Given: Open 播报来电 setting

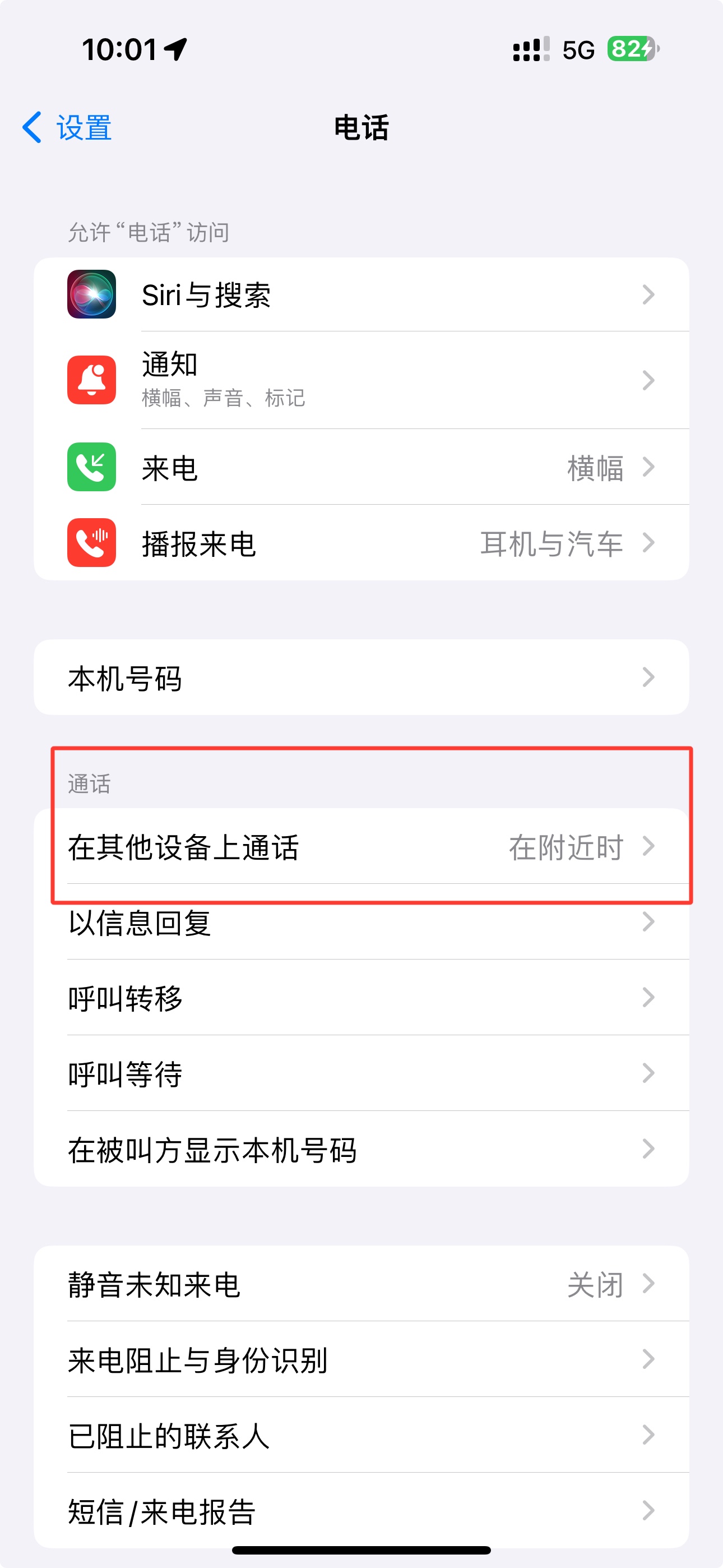Looking at the screenshot, I should pyautogui.click(x=360, y=543).
